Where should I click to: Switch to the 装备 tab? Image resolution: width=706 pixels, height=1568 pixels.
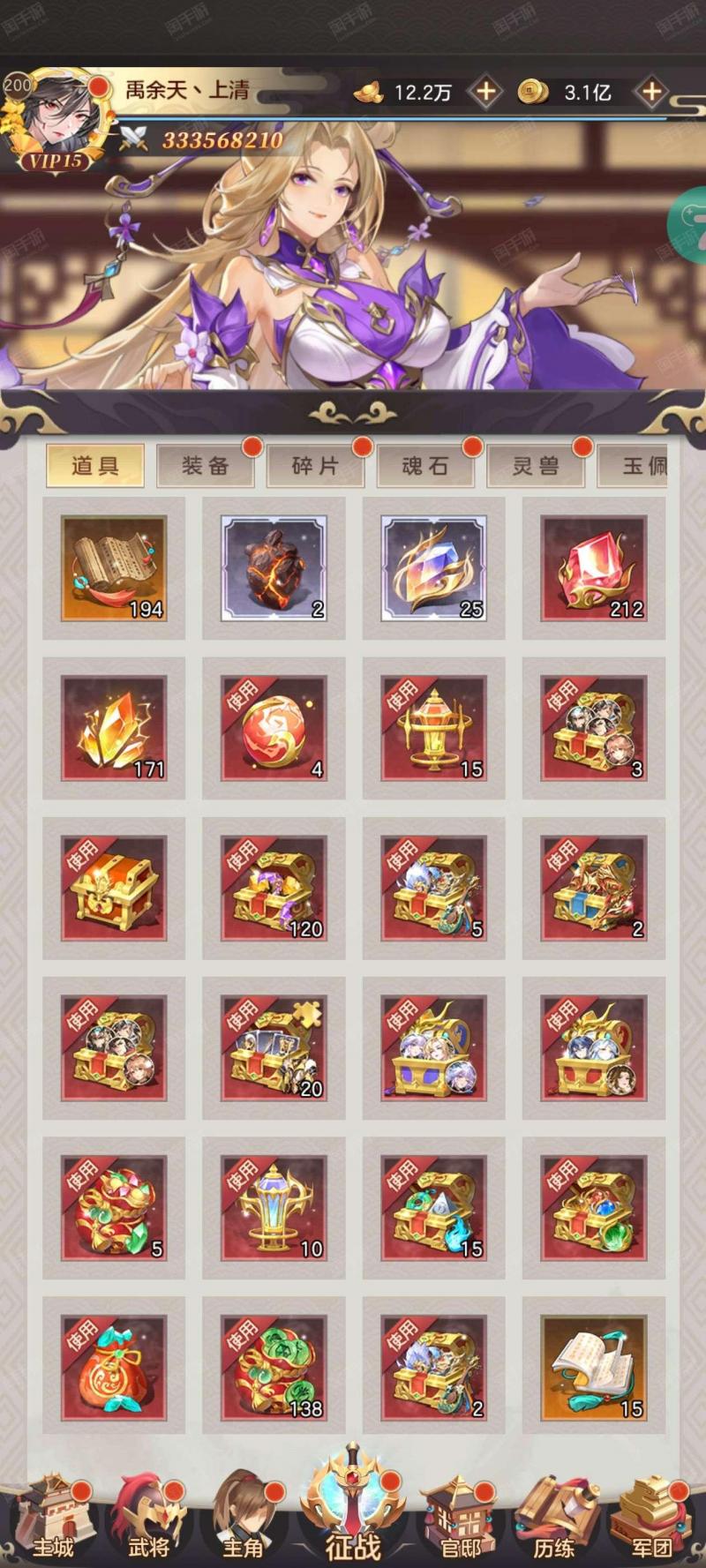pos(206,466)
